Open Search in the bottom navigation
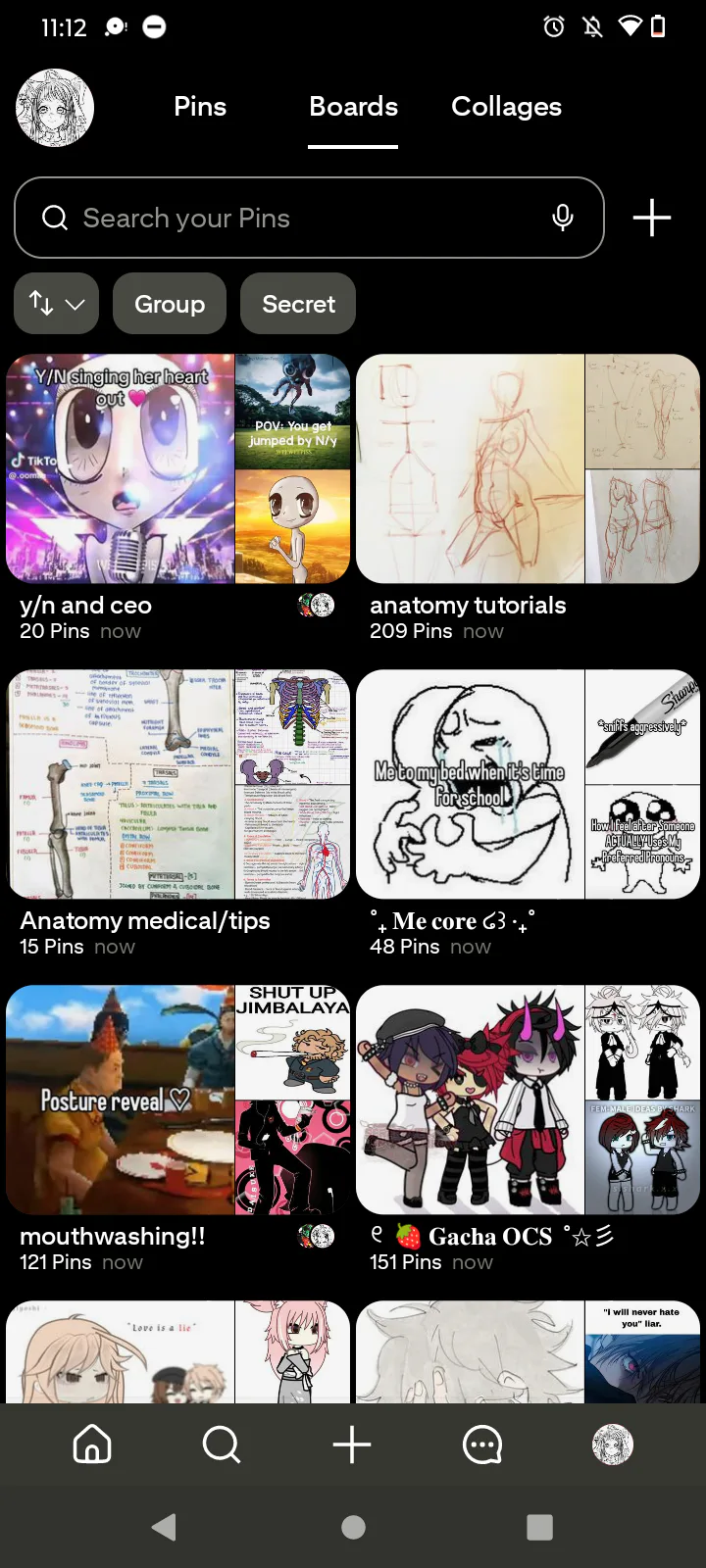 click(x=222, y=1445)
